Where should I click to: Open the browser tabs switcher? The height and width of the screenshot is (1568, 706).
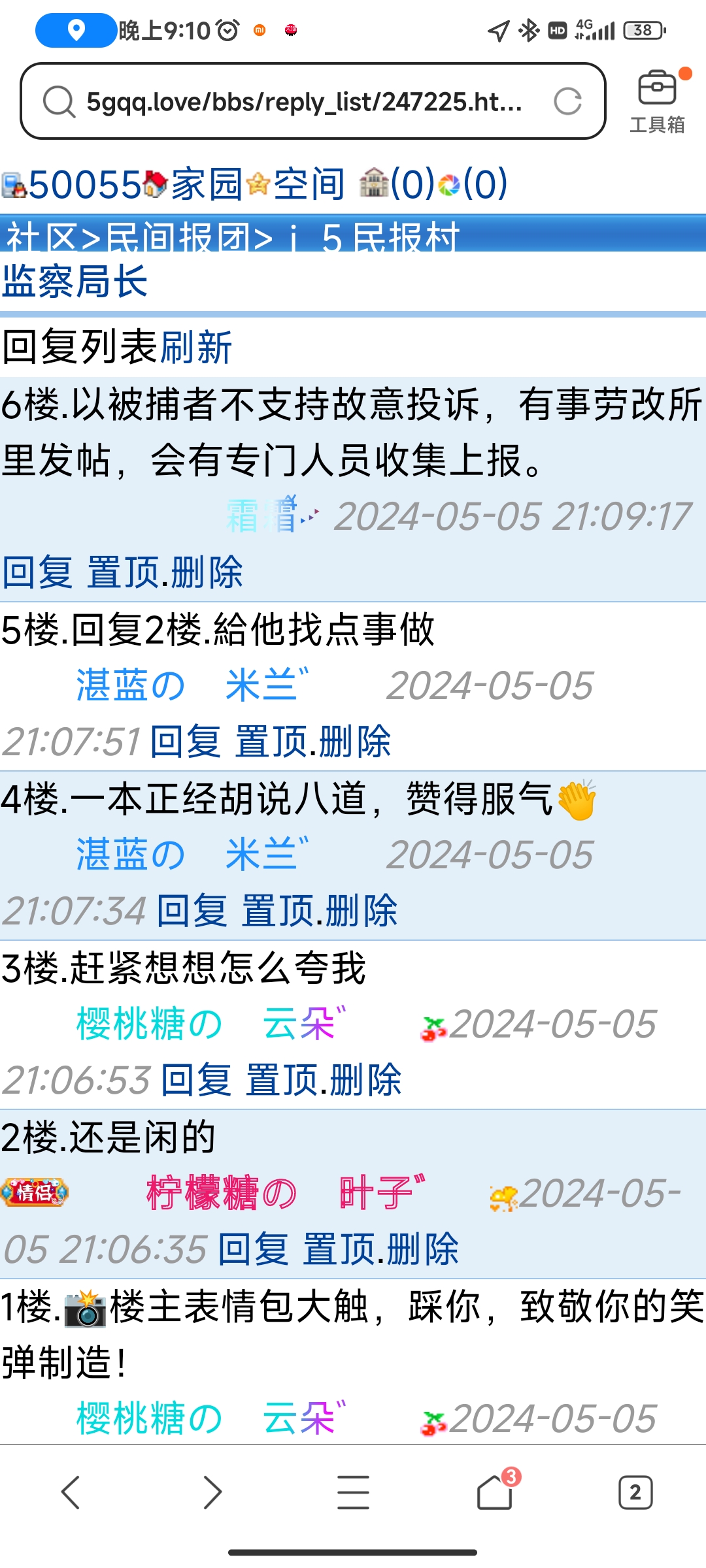[x=635, y=1493]
